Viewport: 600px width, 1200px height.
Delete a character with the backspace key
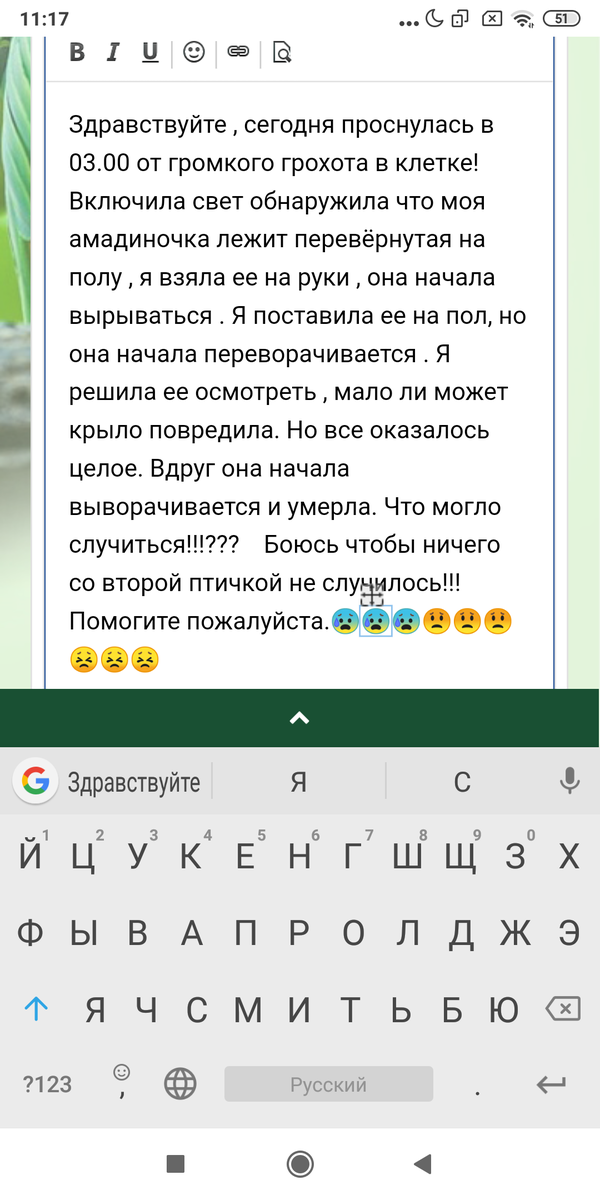click(564, 1010)
